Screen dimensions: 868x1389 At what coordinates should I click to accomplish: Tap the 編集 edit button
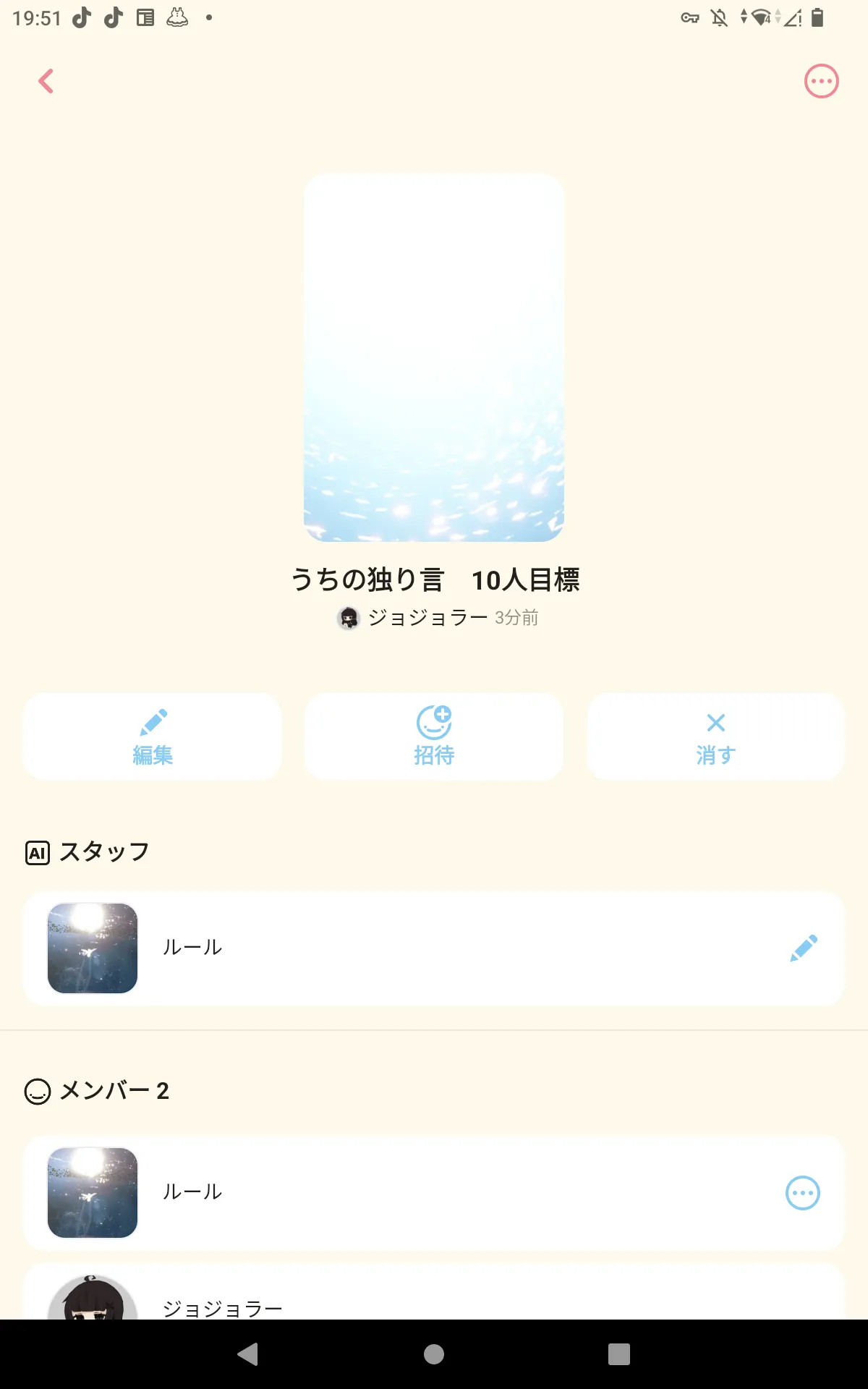pos(153,736)
